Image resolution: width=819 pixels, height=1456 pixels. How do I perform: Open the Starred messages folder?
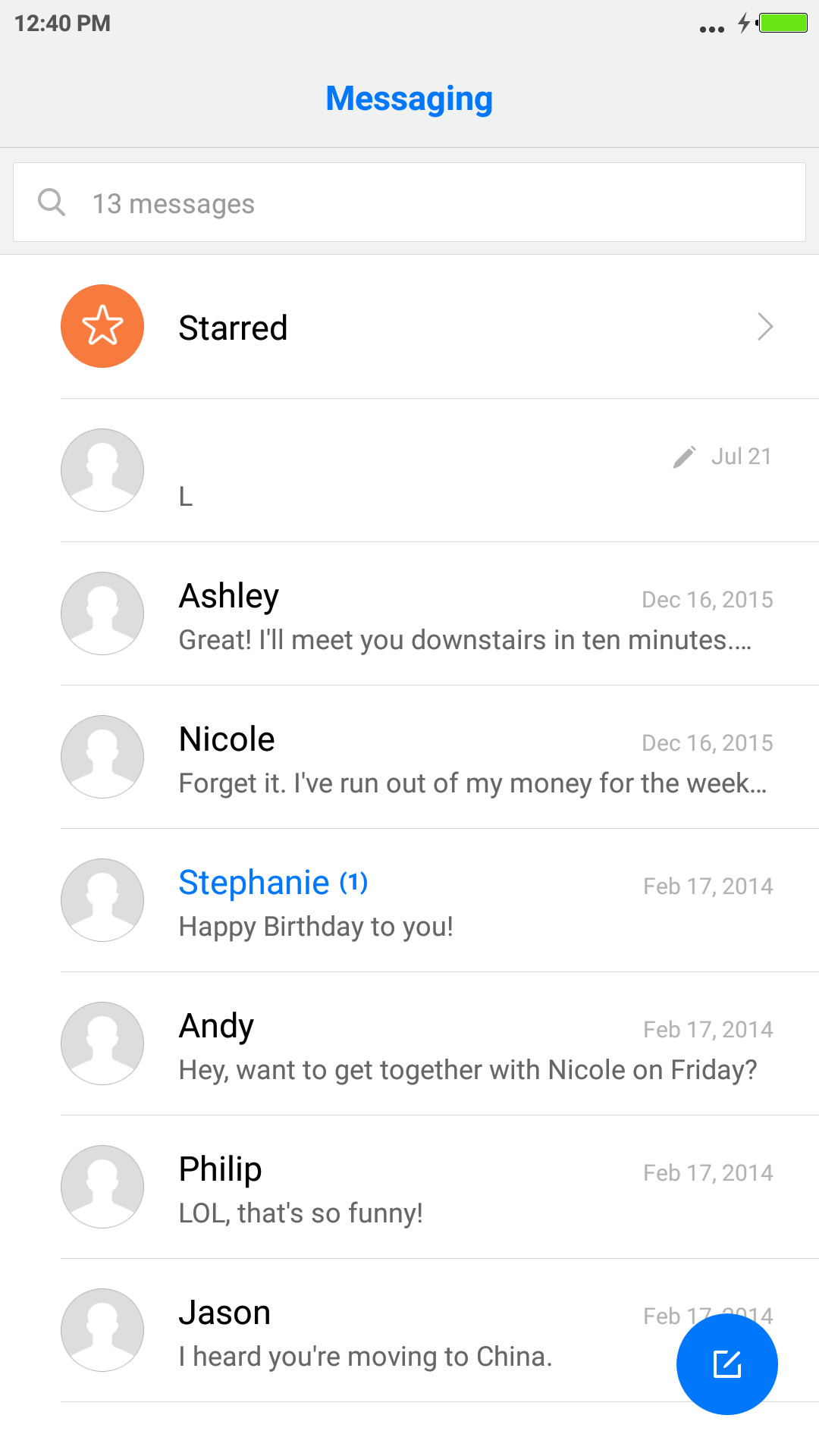click(x=409, y=327)
